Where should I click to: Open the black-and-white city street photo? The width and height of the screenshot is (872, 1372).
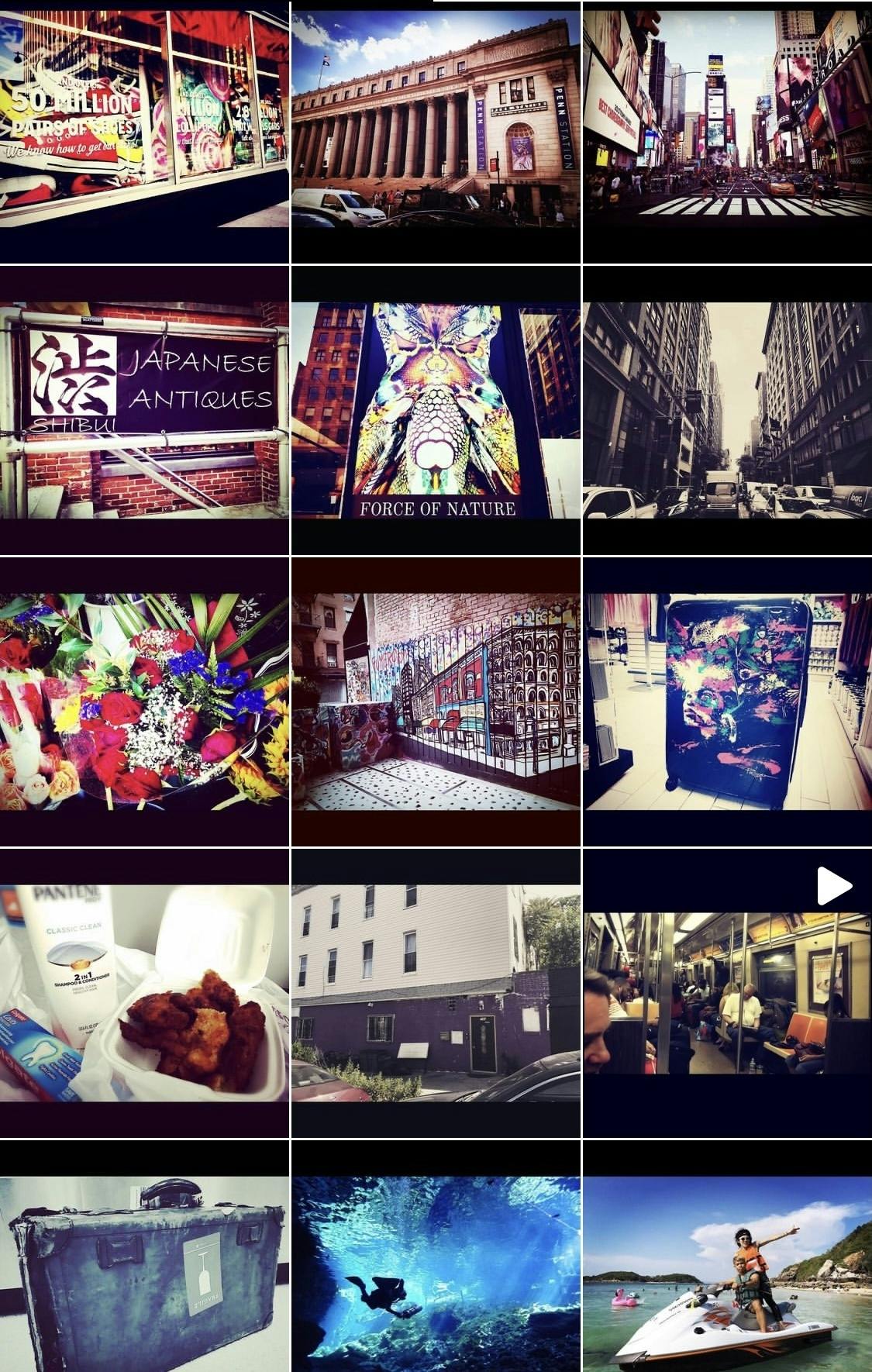click(727, 410)
